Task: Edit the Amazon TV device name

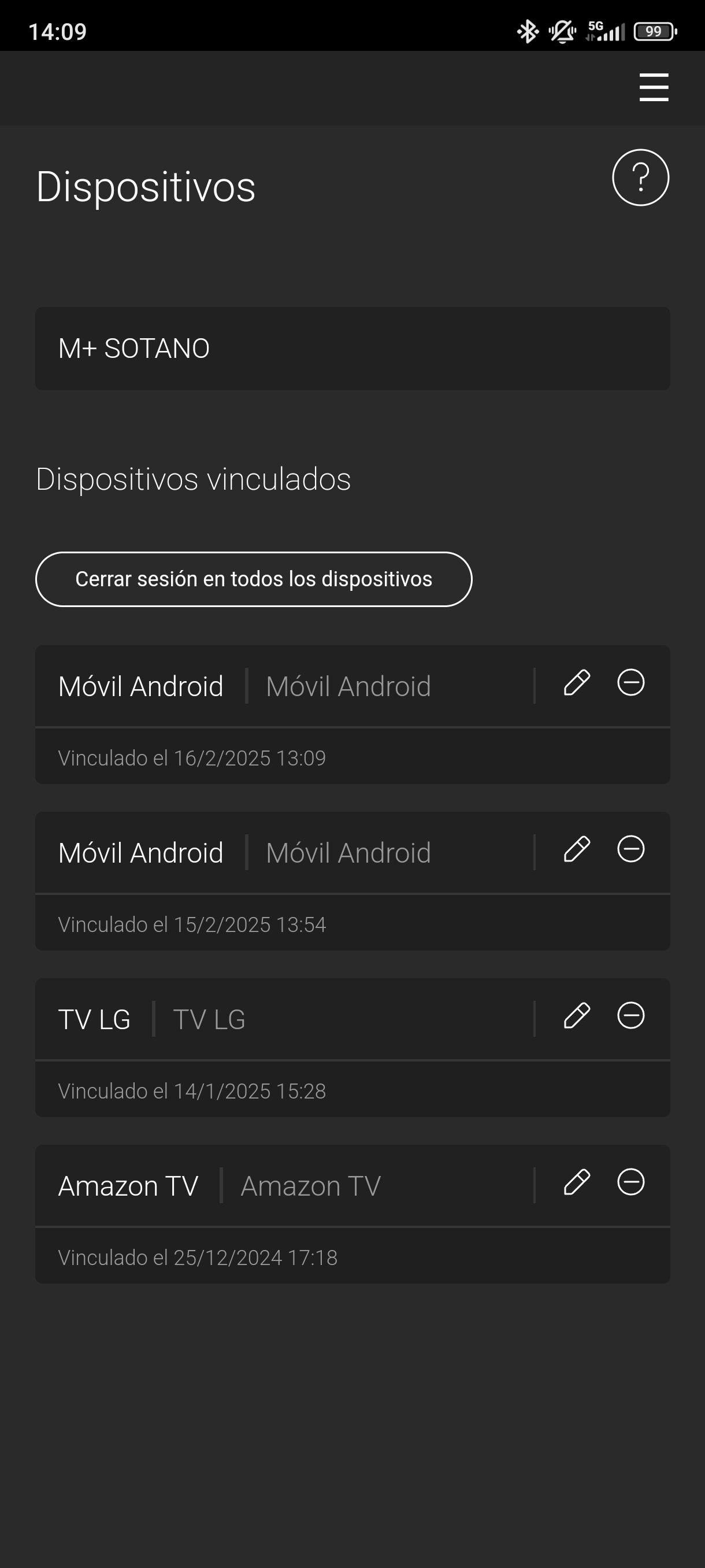Action: tap(577, 1182)
